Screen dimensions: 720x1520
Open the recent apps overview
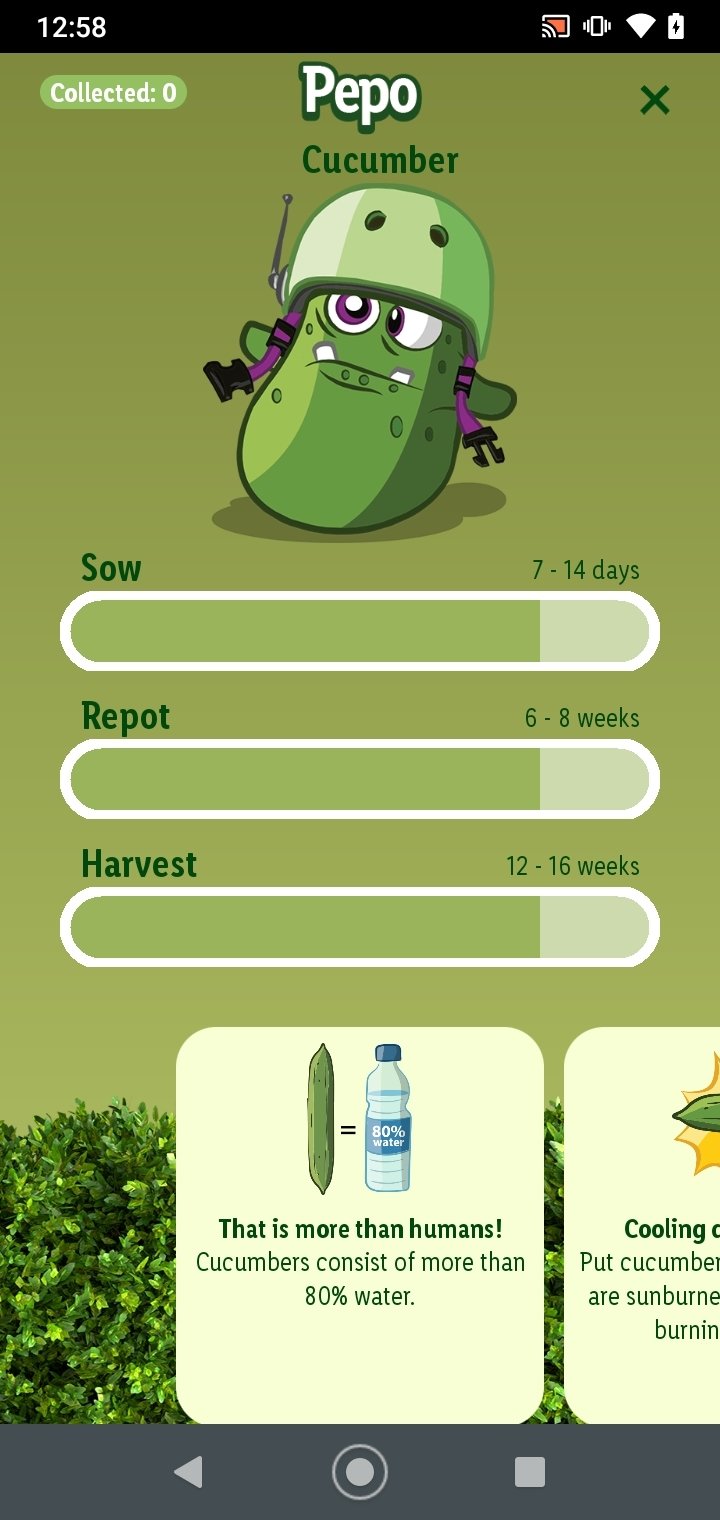[530, 1472]
